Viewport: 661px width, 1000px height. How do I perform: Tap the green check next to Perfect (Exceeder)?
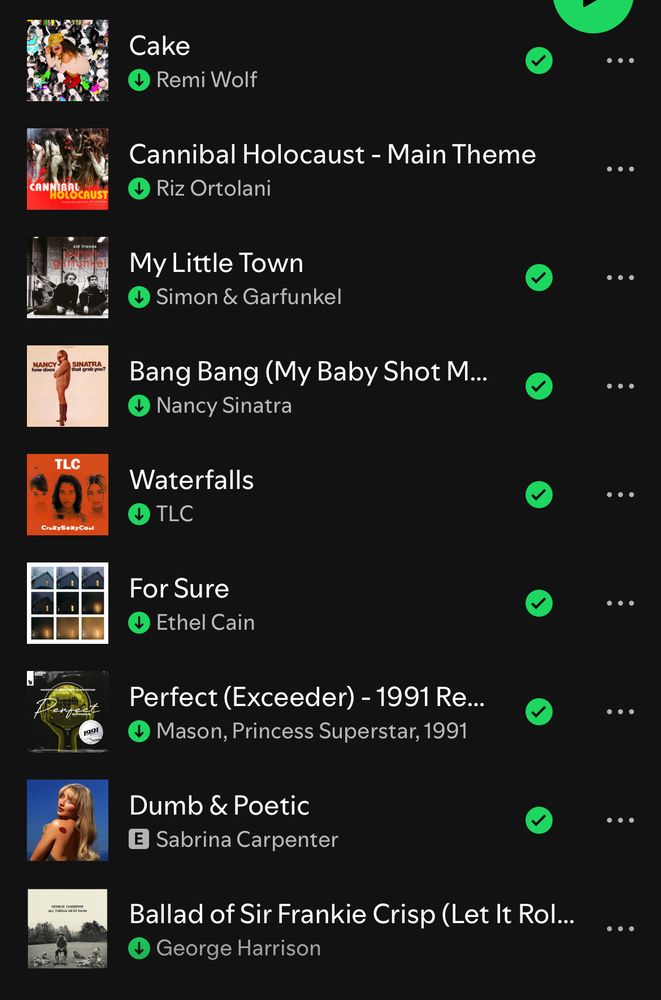(x=539, y=712)
